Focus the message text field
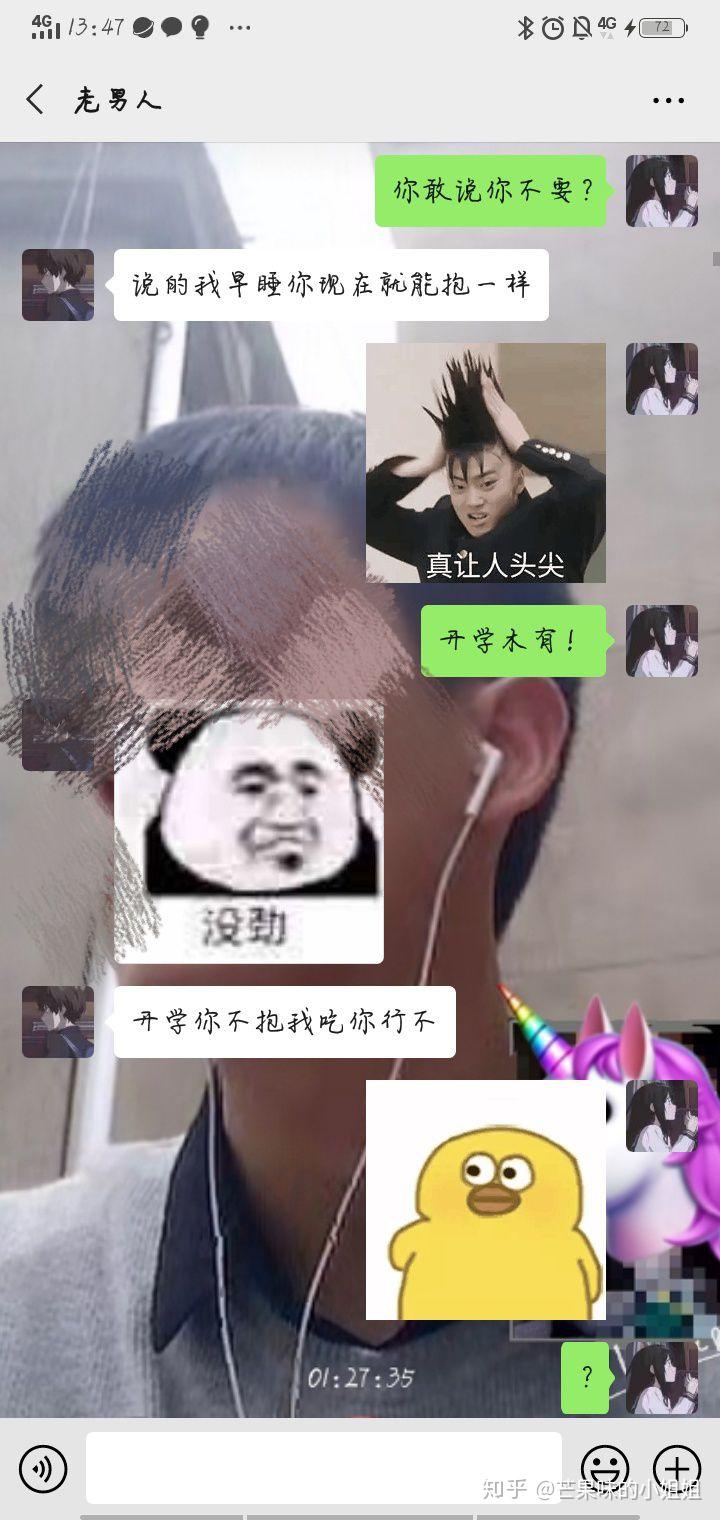Viewport: 720px width, 1520px height. pyautogui.click(x=323, y=1467)
